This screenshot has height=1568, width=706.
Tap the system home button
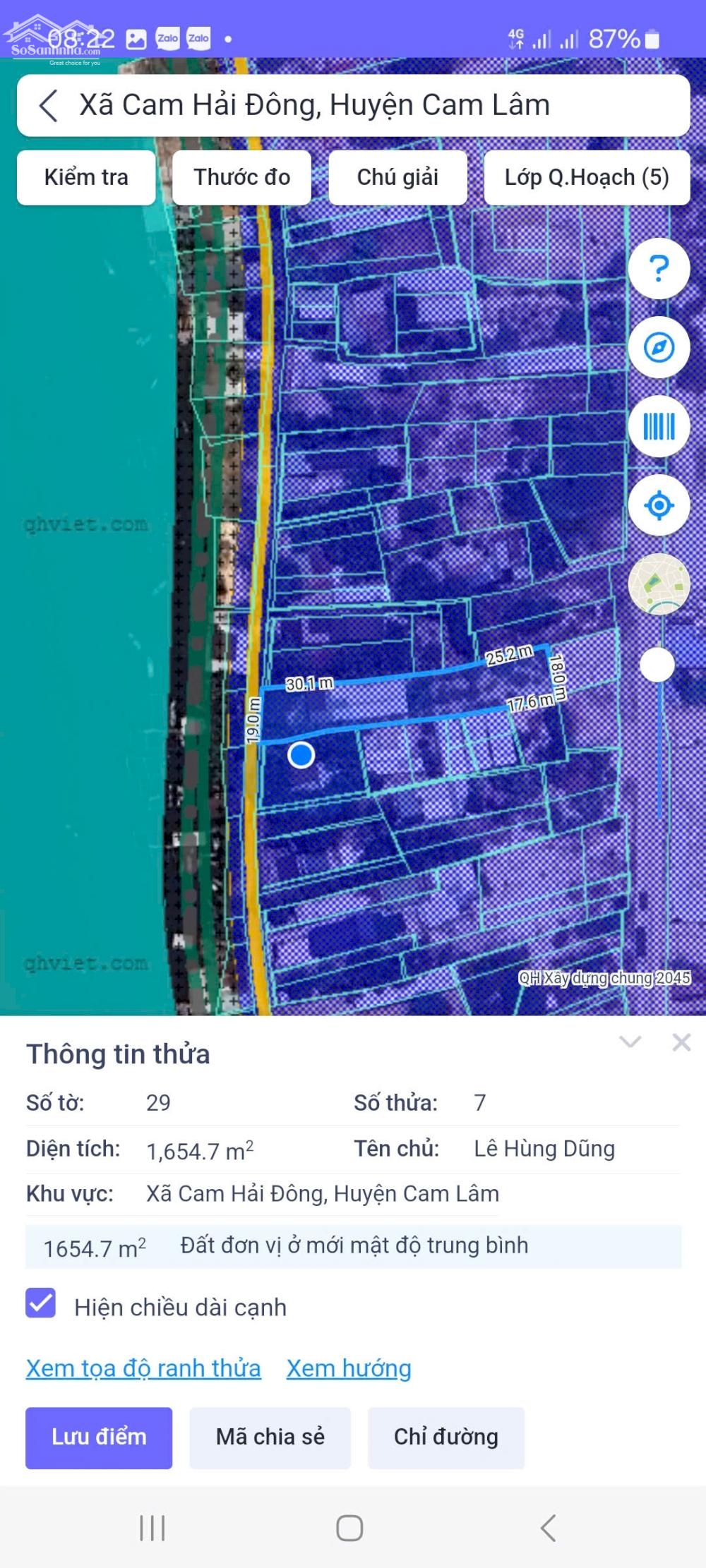[349, 1528]
